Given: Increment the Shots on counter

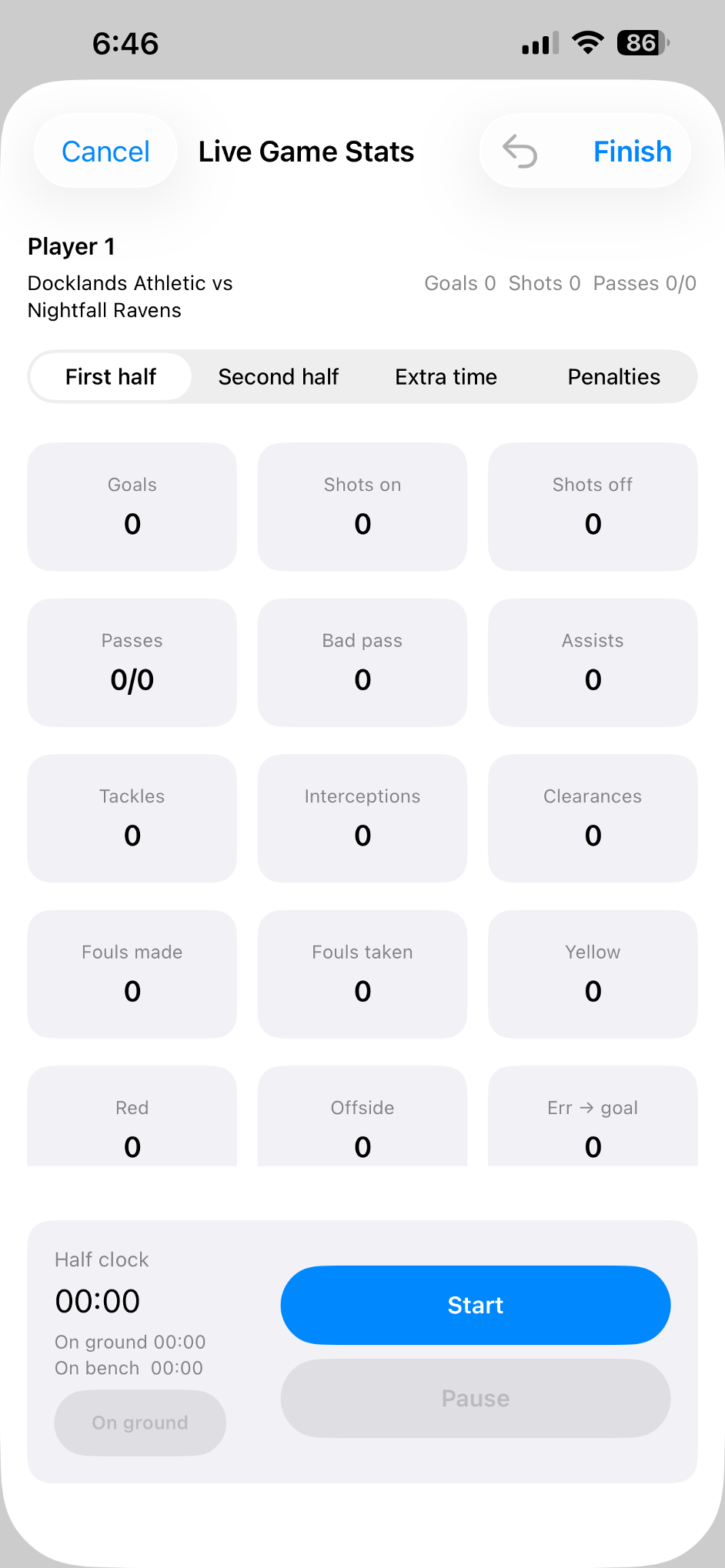Looking at the screenshot, I should [362, 506].
